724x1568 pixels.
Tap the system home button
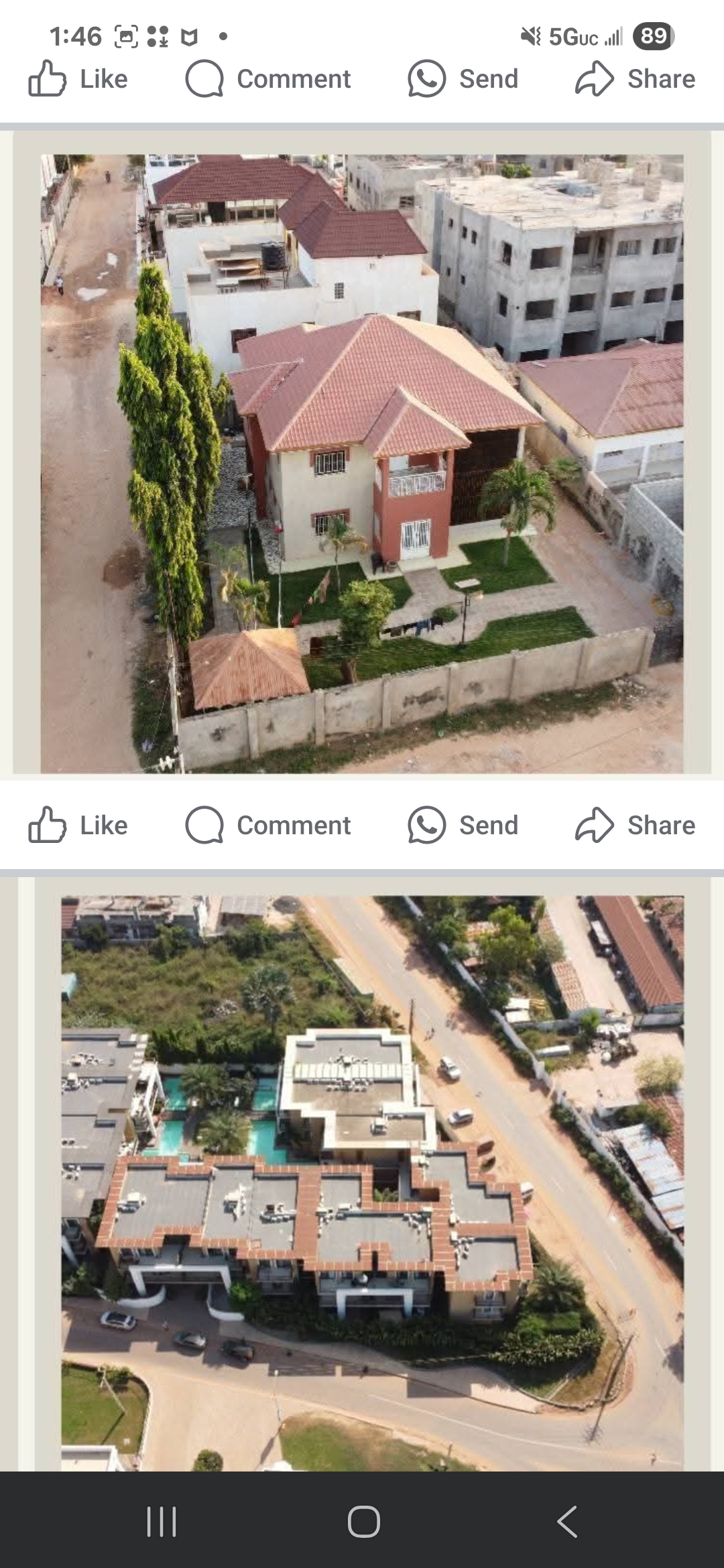pos(363,1521)
